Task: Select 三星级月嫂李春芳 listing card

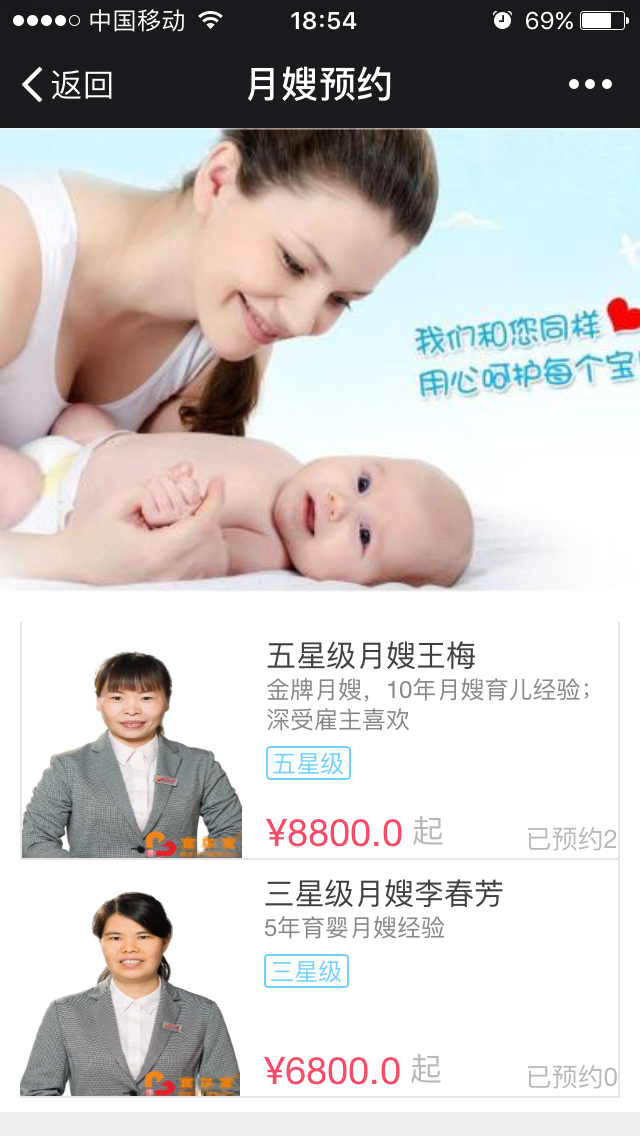Action: pyautogui.click(x=320, y=980)
